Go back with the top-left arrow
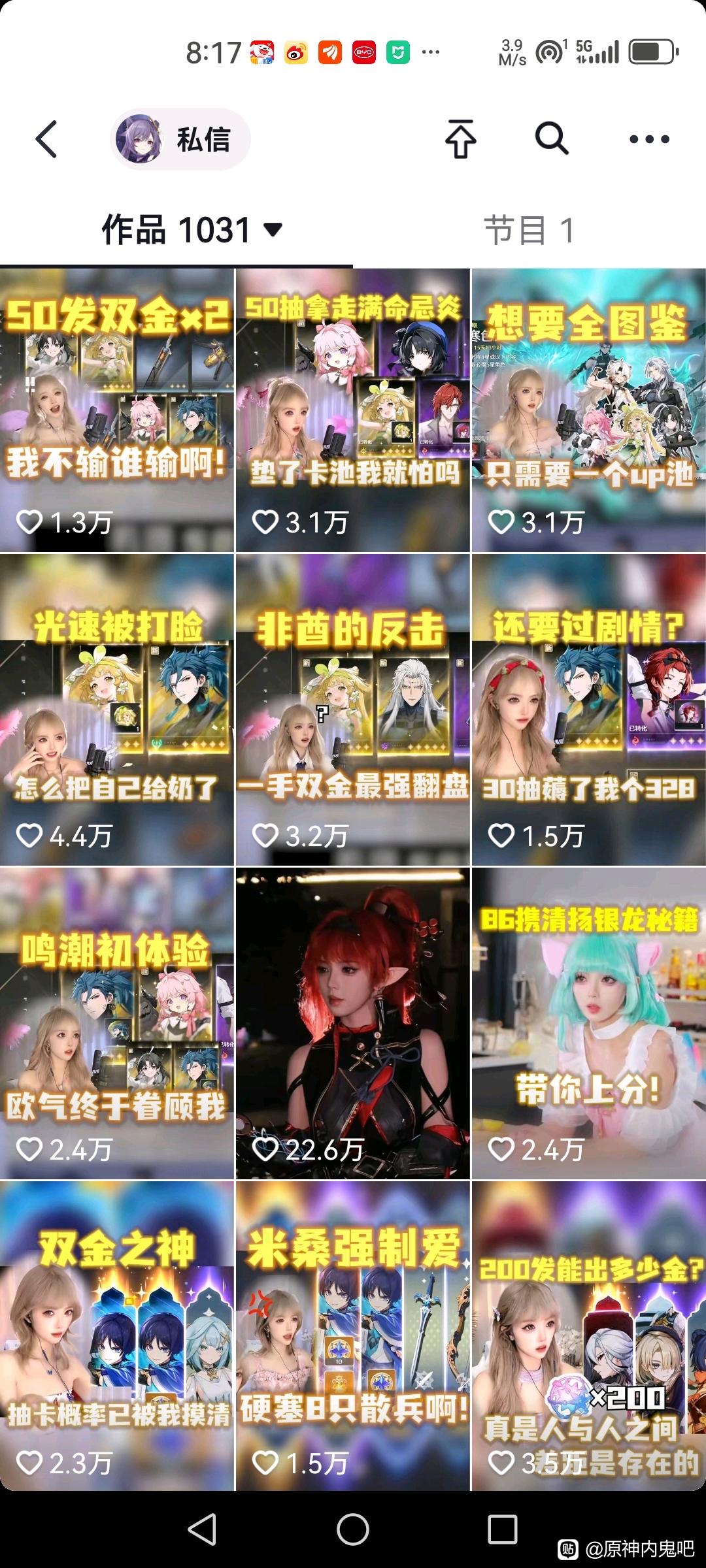The width and height of the screenshot is (706, 1568). [47, 139]
